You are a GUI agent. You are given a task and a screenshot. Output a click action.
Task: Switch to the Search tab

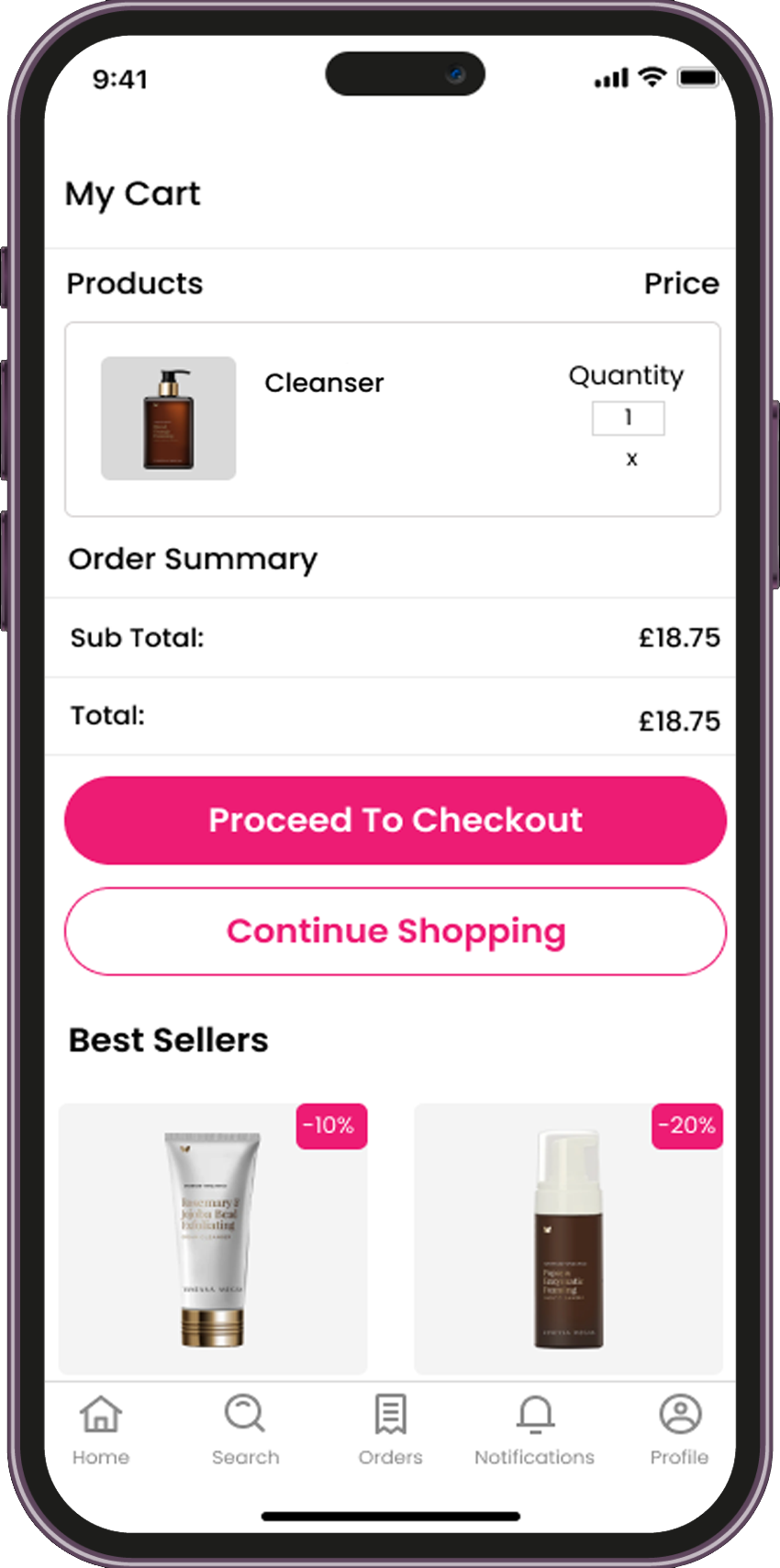[x=245, y=1429]
